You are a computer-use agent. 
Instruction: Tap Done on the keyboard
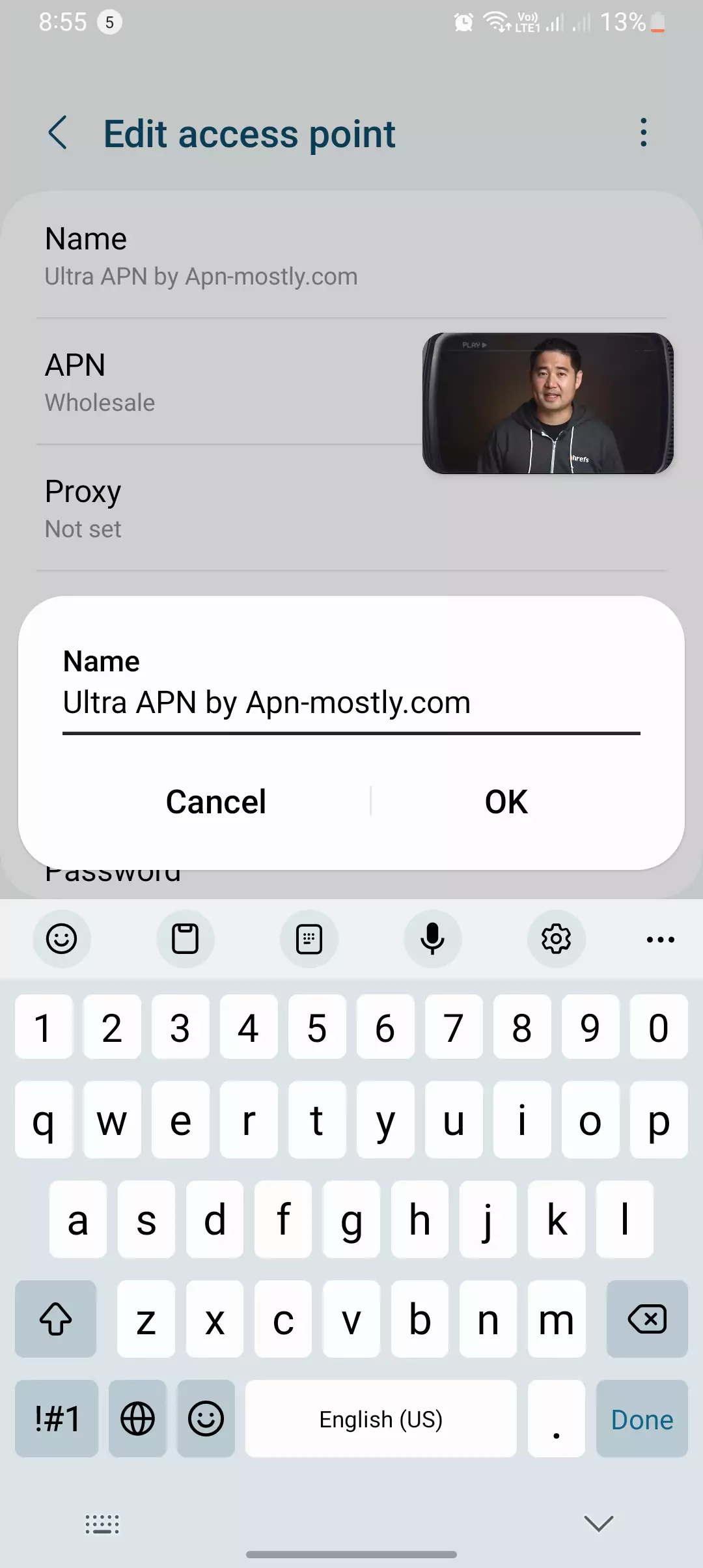point(641,1419)
